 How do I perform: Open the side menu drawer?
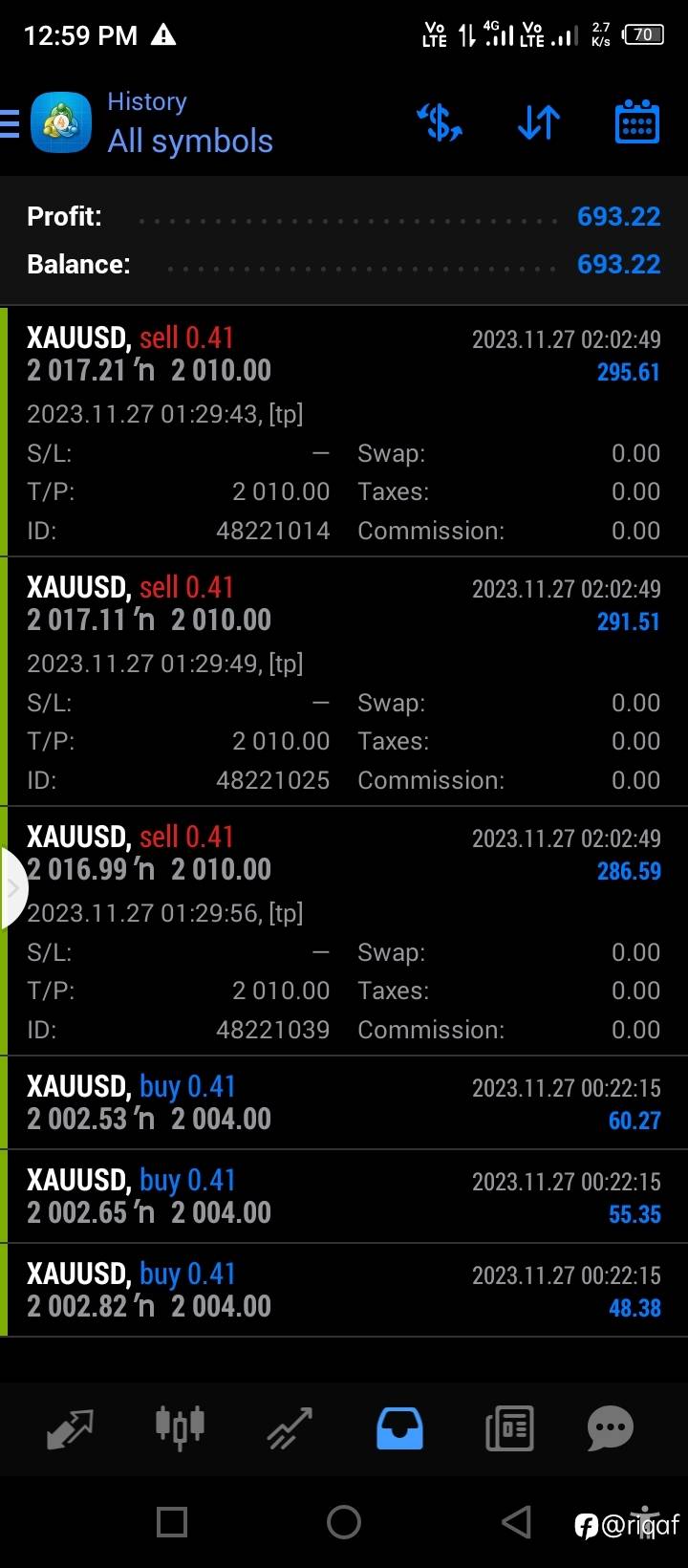[11, 123]
